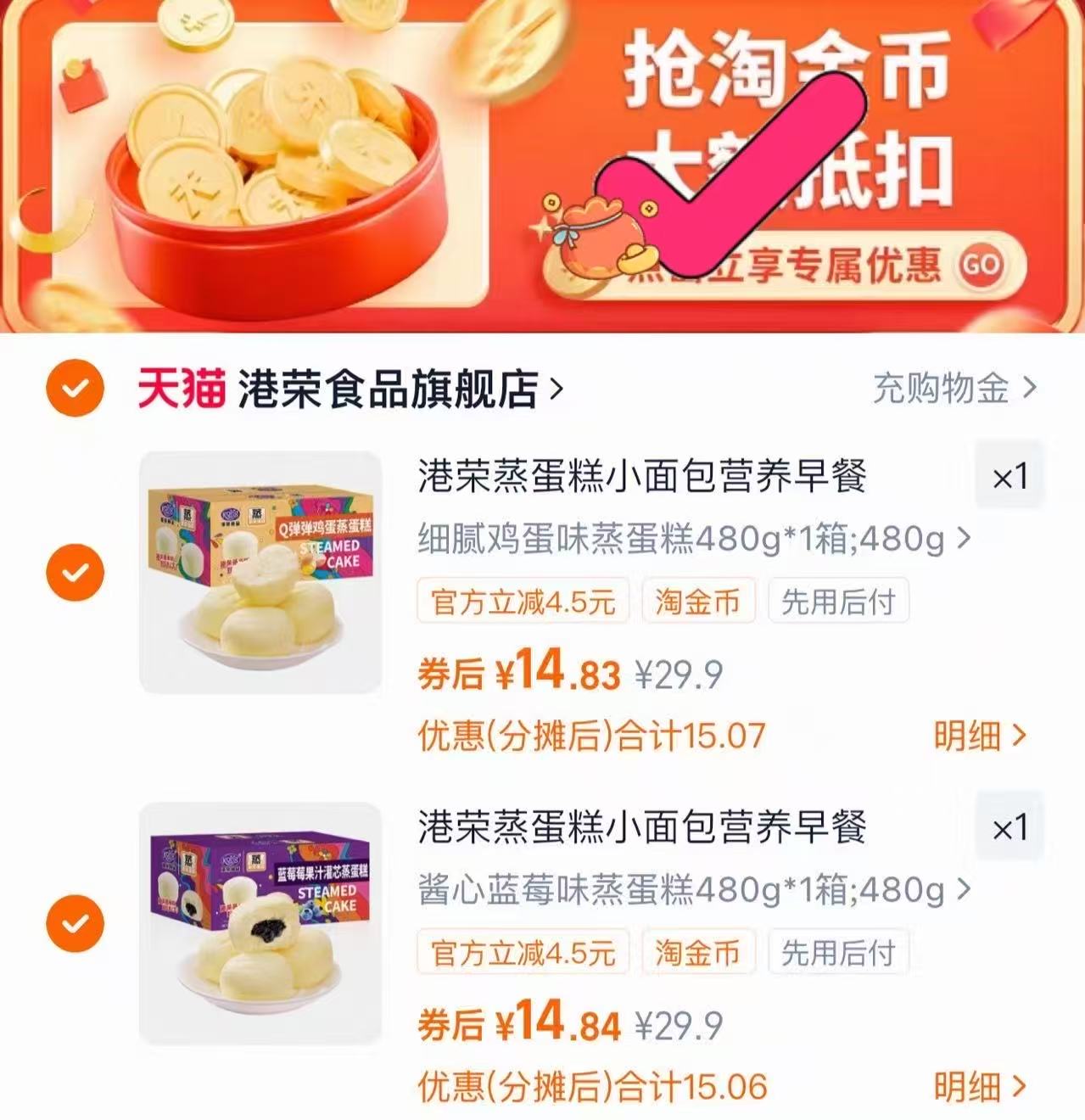
Task: Click the 官方立减4.5元 coupon tag
Action: 521,602
